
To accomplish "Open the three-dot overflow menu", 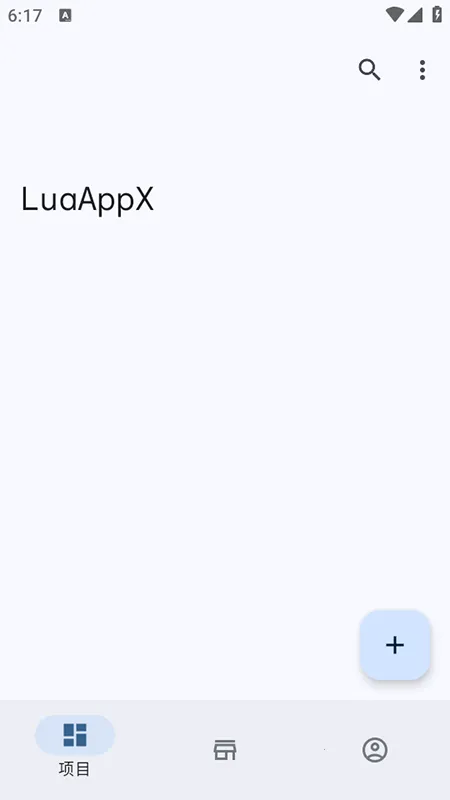I will click(x=422, y=70).
